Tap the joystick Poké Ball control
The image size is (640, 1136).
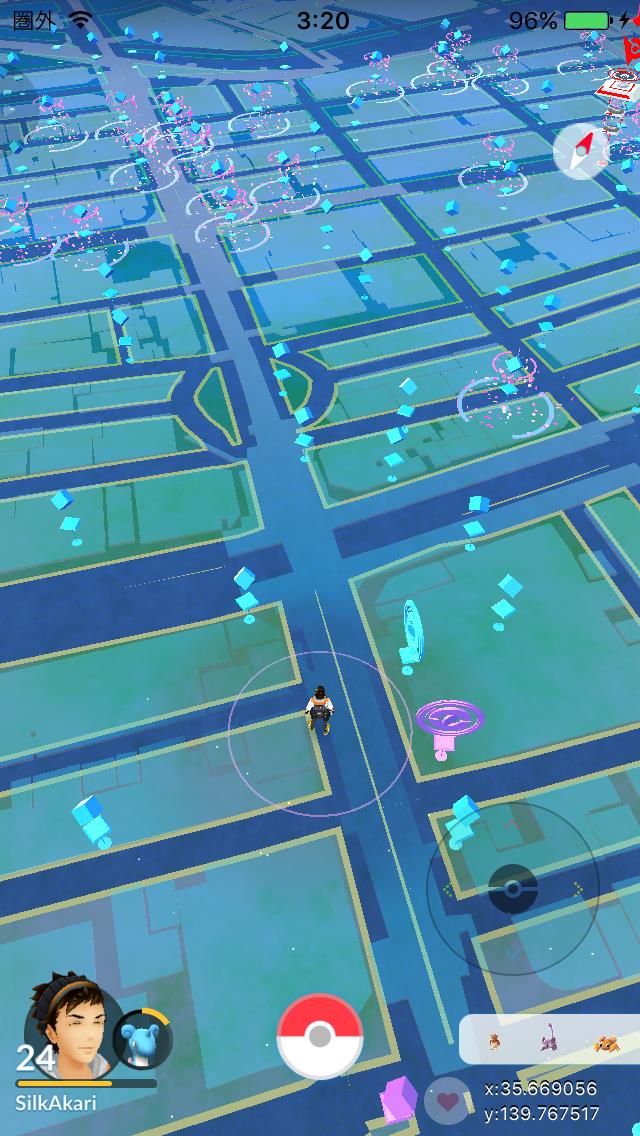[513, 888]
